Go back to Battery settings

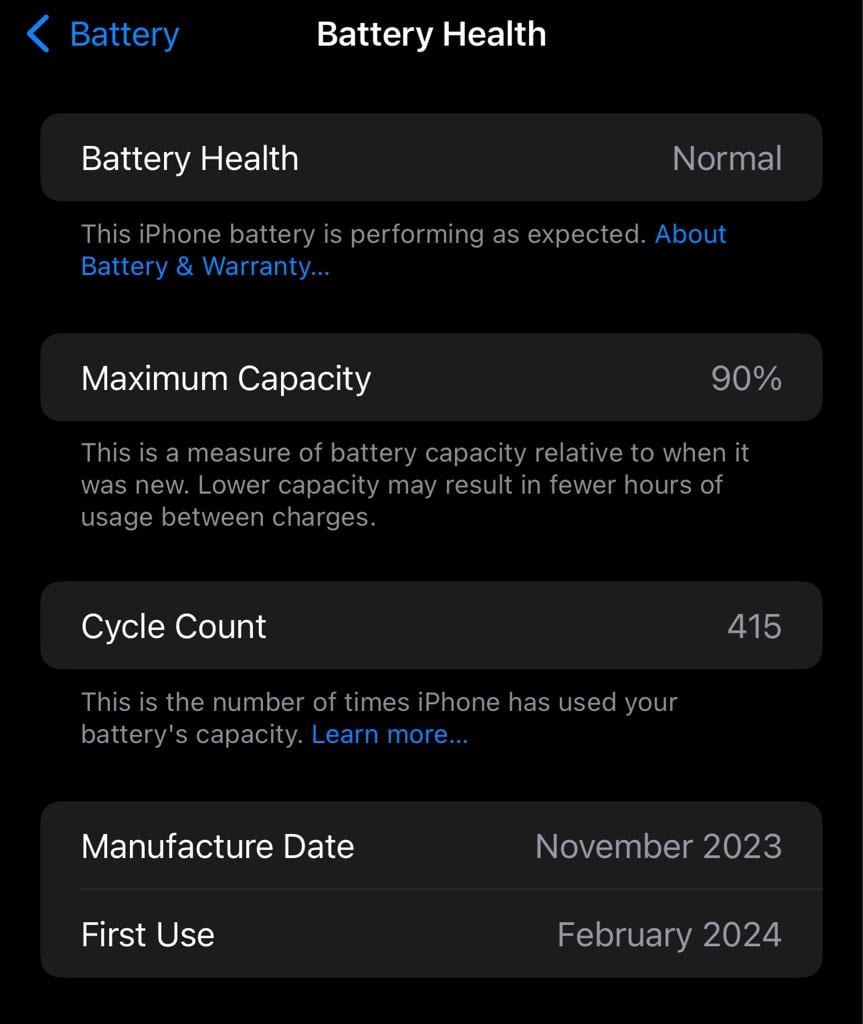[x=103, y=35]
